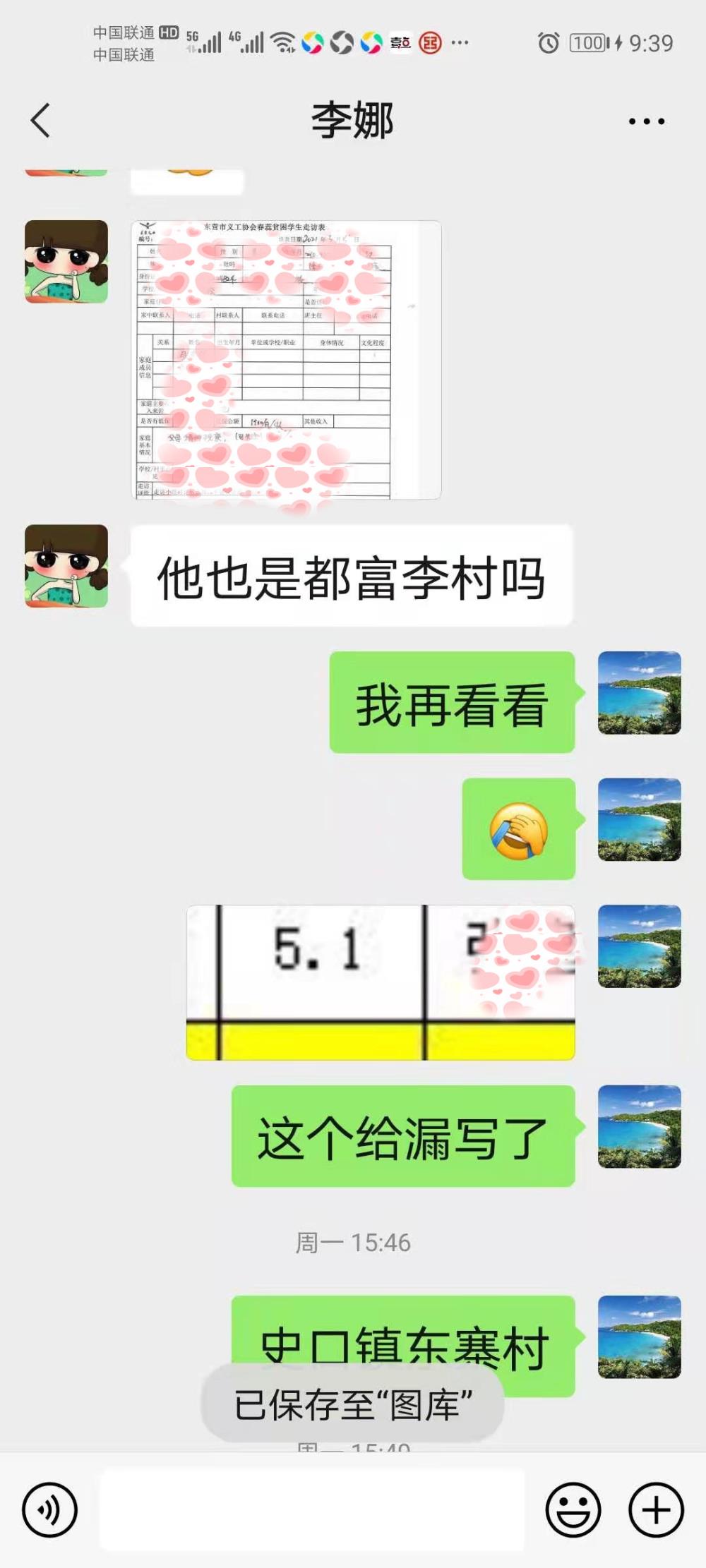The width and height of the screenshot is (706, 1568).
Task: Tap my avatar beside 我再看看
Action: point(640,693)
